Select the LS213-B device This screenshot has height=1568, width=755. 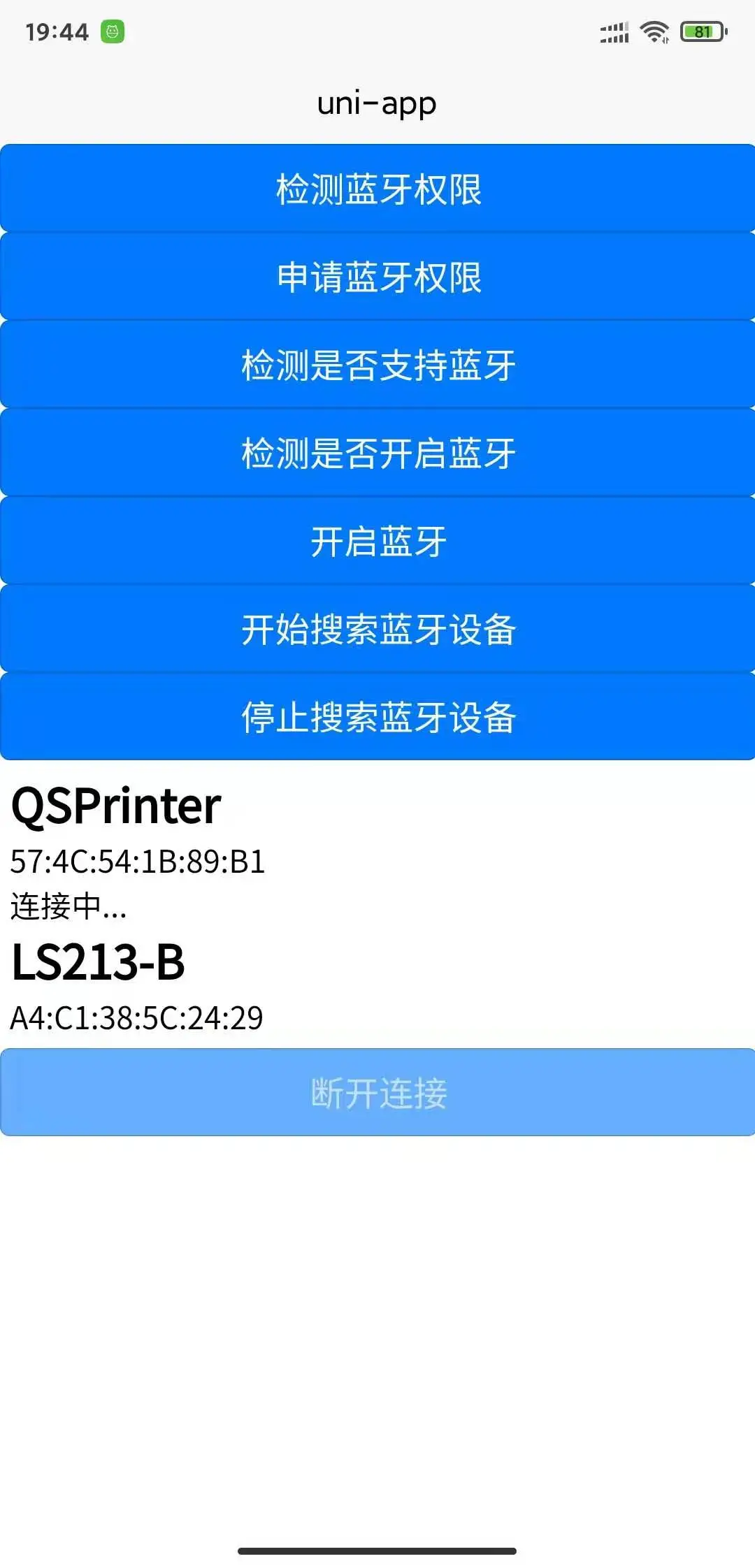[x=99, y=963]
